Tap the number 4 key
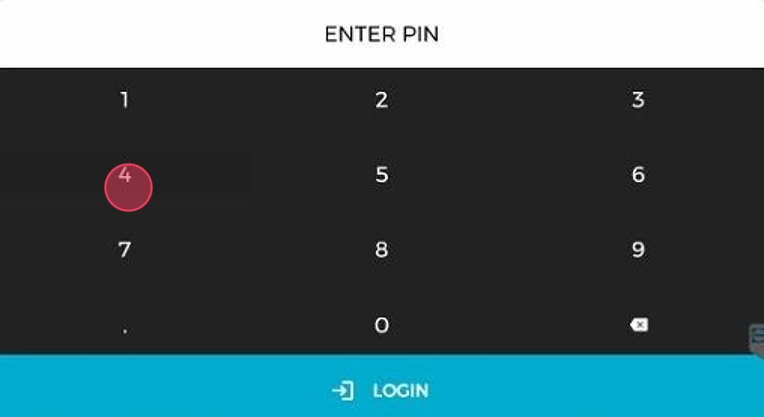764x417 pixels. pos(125,176)
